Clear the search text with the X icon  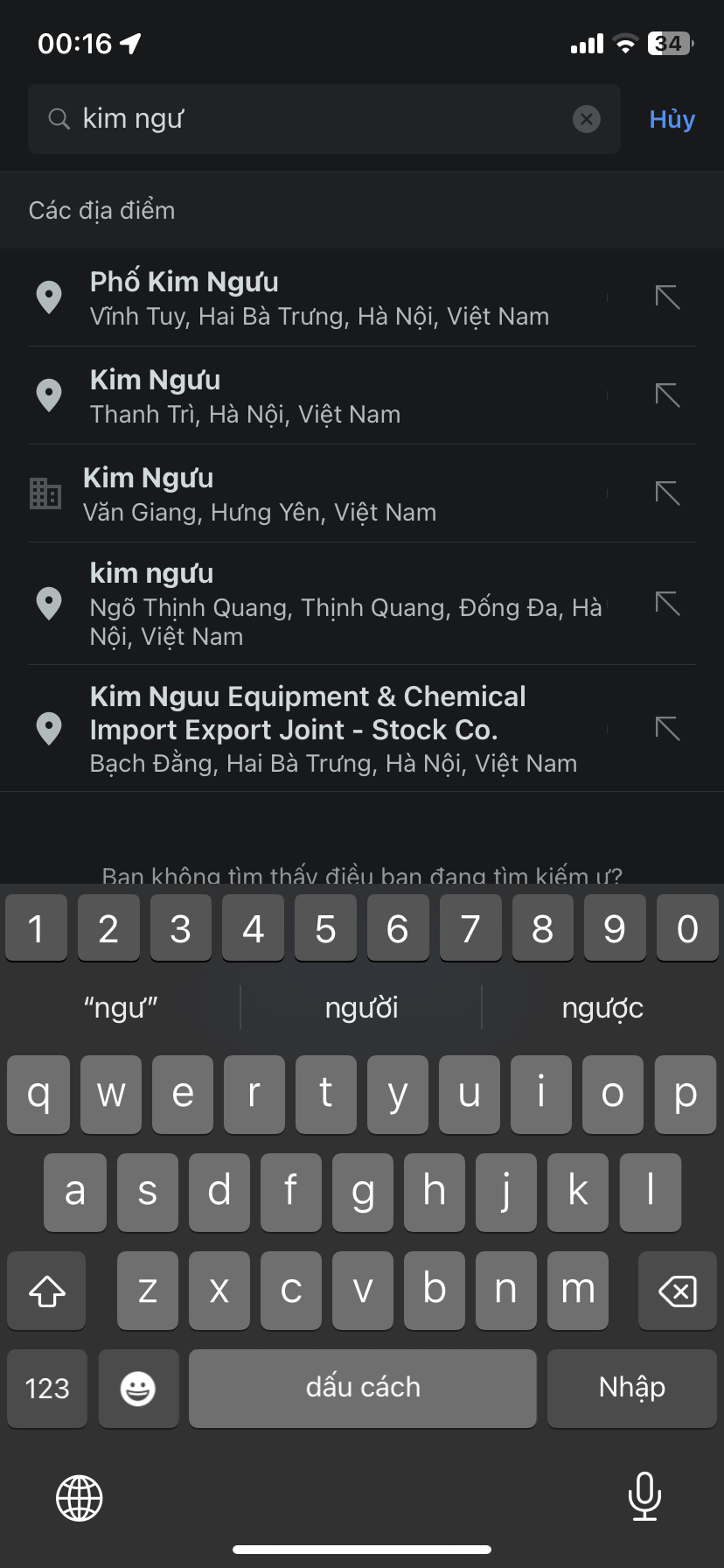click(586, 119)
